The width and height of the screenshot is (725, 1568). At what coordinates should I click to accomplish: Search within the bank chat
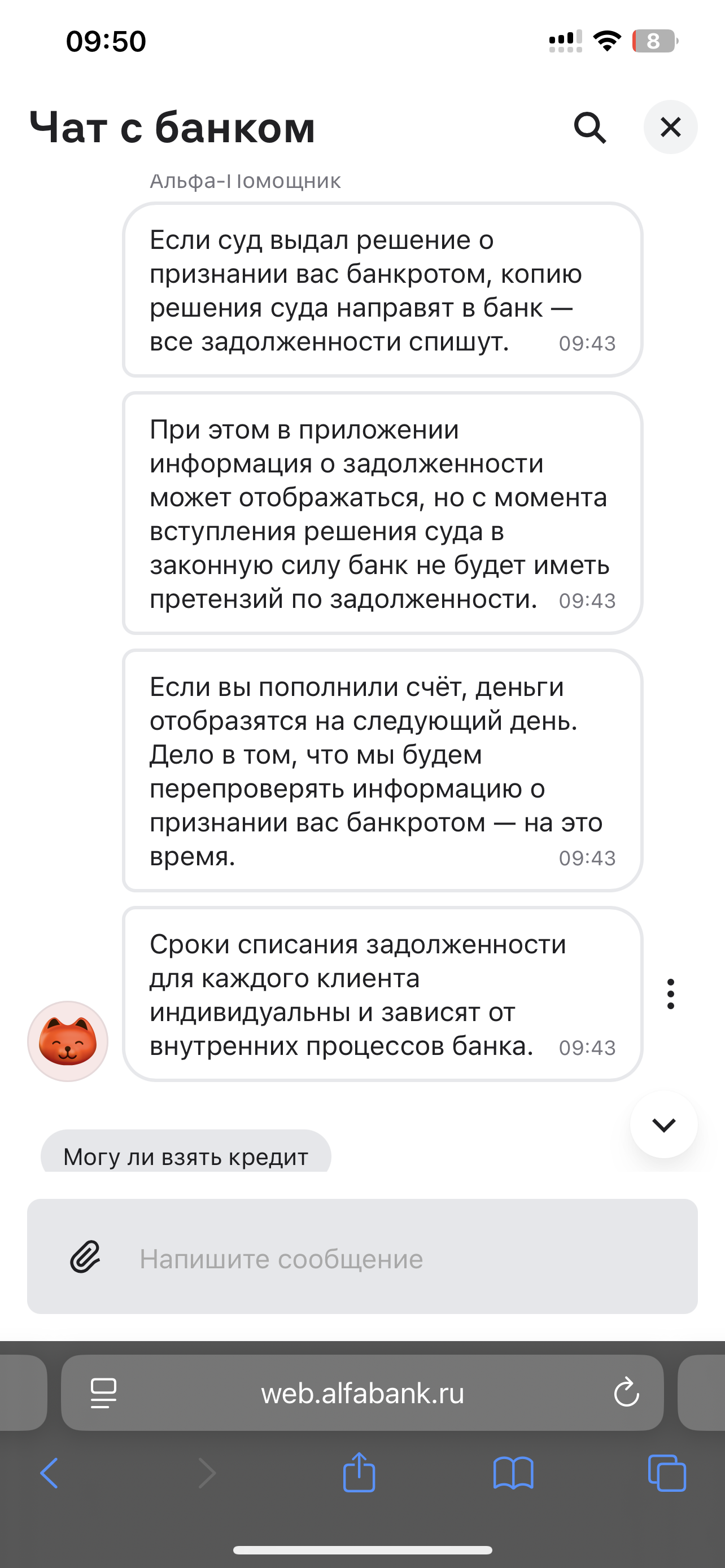pos(589,128)
